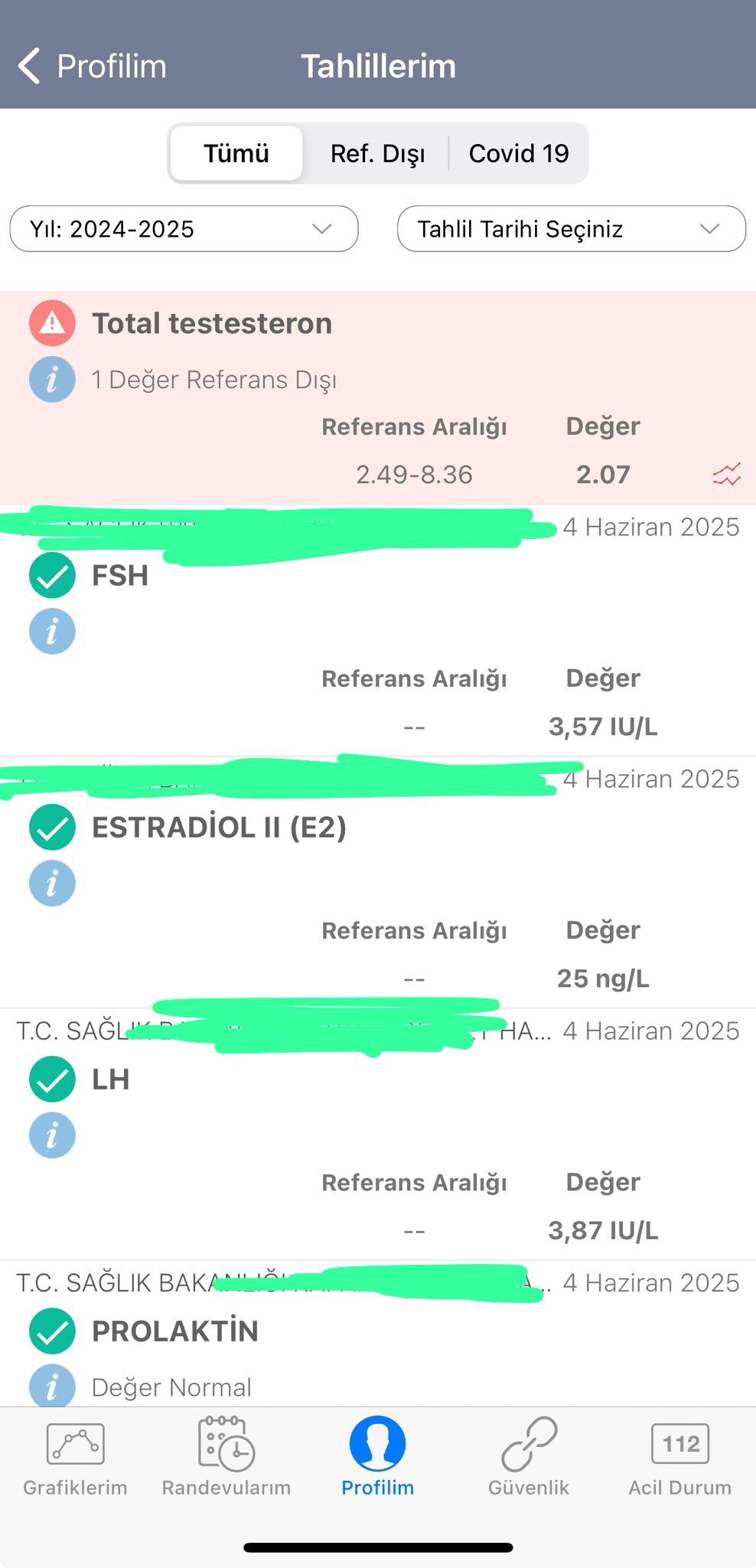Open the Tahlil Tarihi Seçiniz dropdown
Viewport: 756px width, 1568px height.
(x=572, y=228)
